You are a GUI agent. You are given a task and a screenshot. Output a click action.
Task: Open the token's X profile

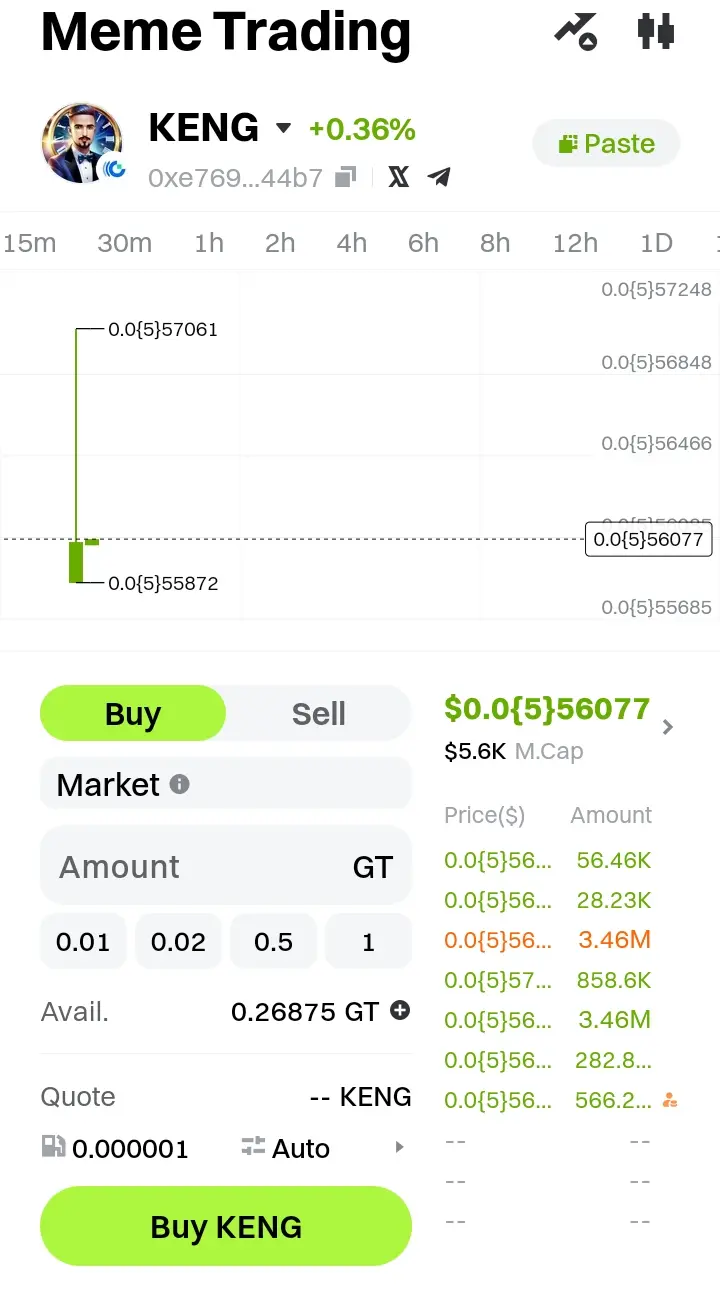(x=398, y=177)
